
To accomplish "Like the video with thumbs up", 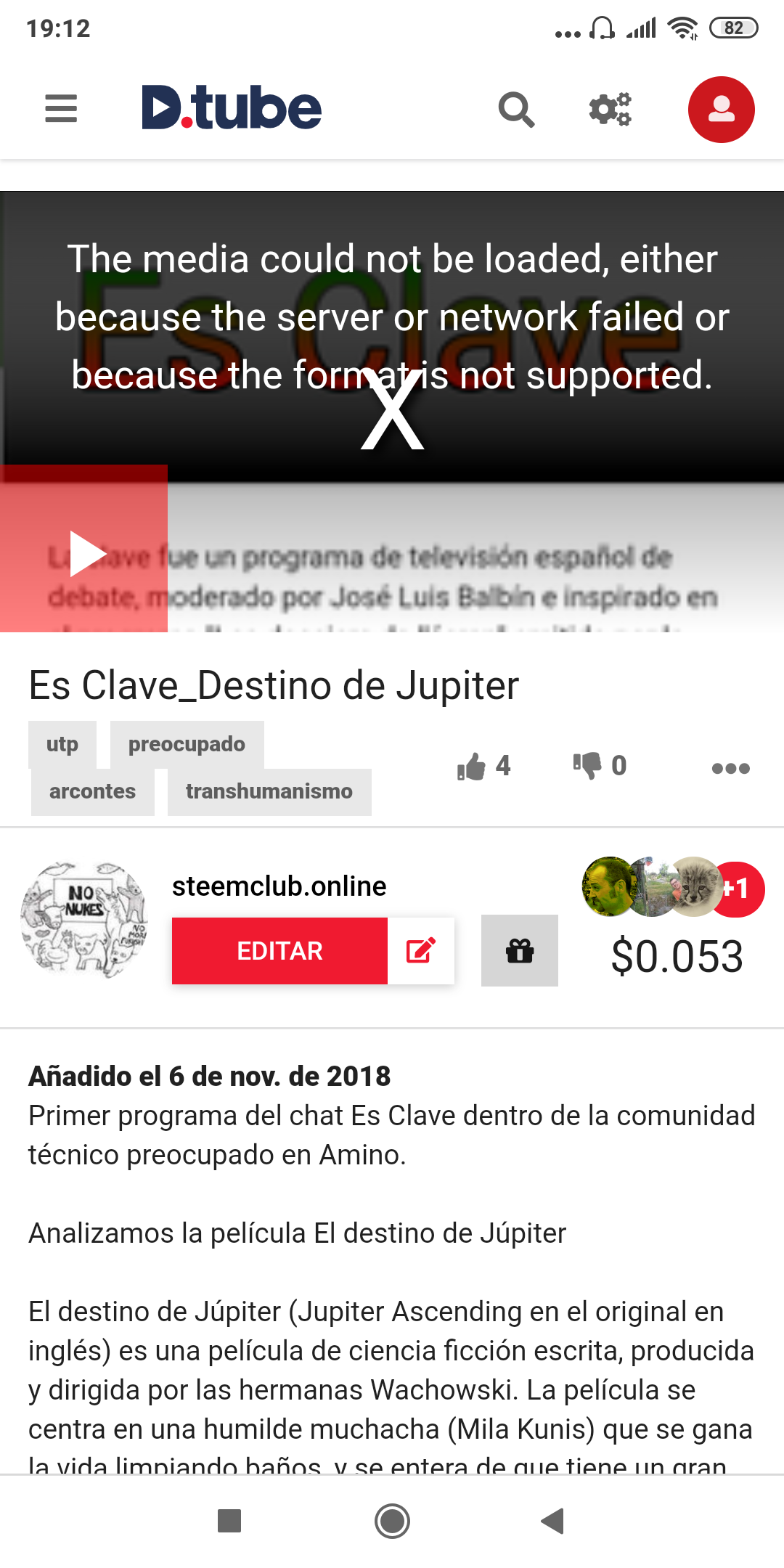I will (472, 766).
